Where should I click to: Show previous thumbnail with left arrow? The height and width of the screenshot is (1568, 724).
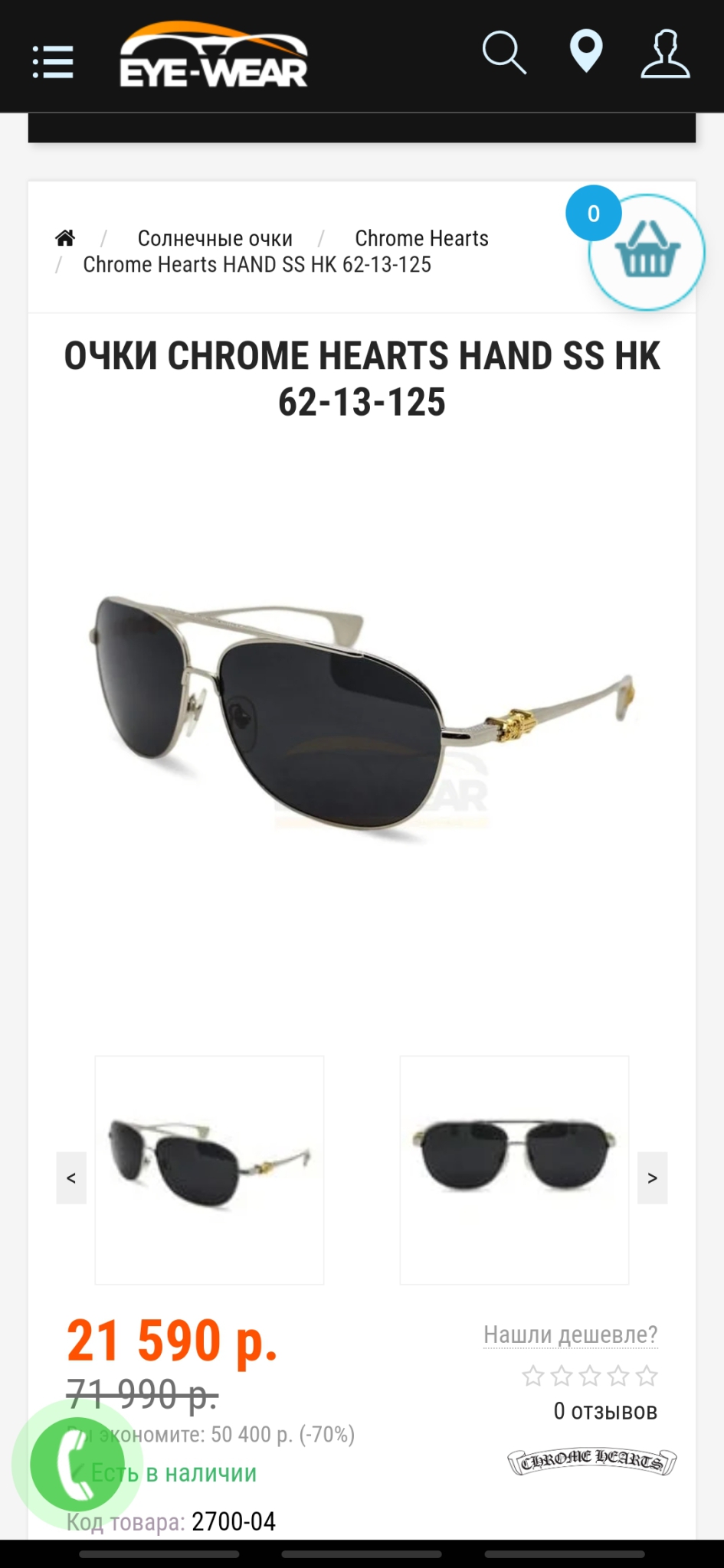(71, 1178)
